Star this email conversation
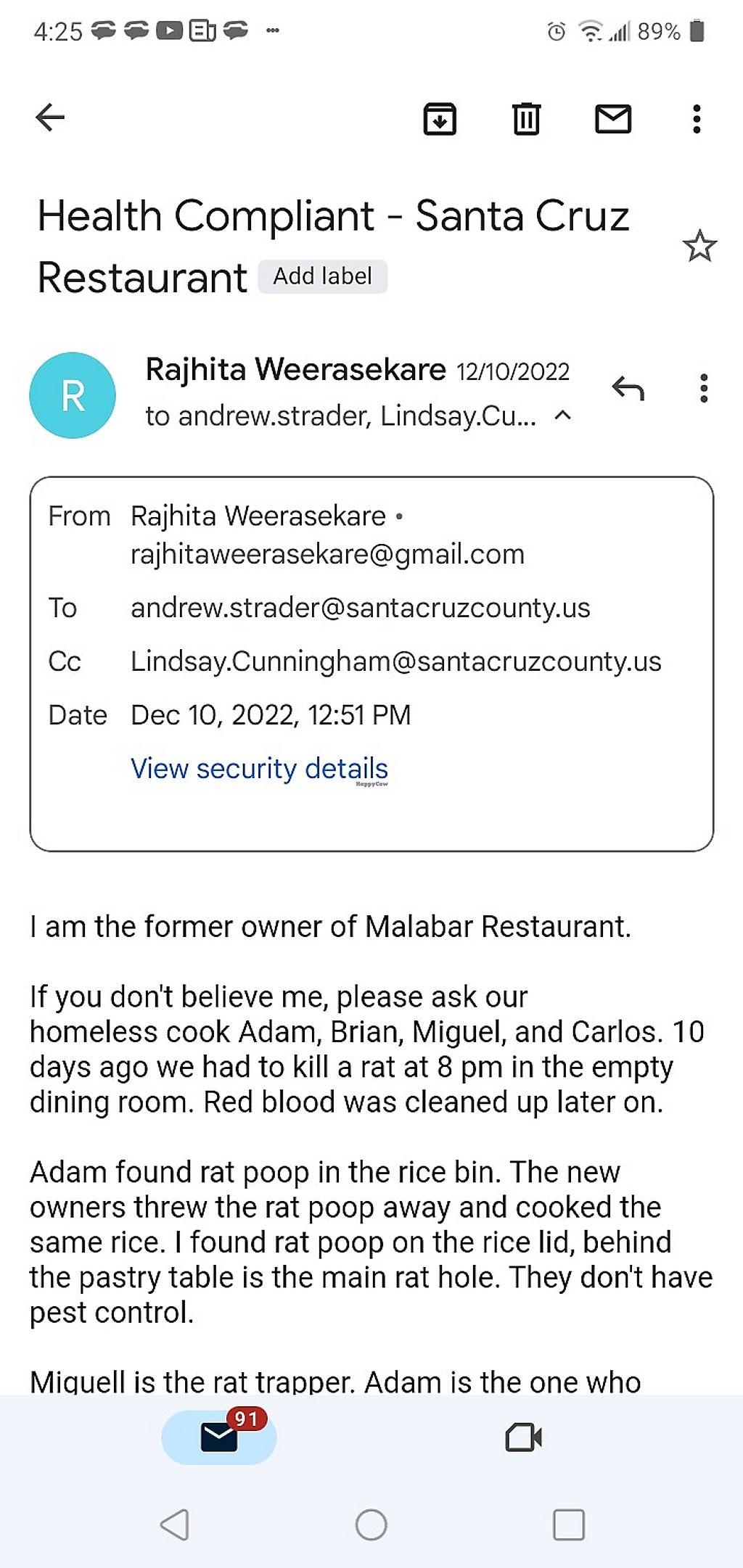 click(x=699, y=247)
